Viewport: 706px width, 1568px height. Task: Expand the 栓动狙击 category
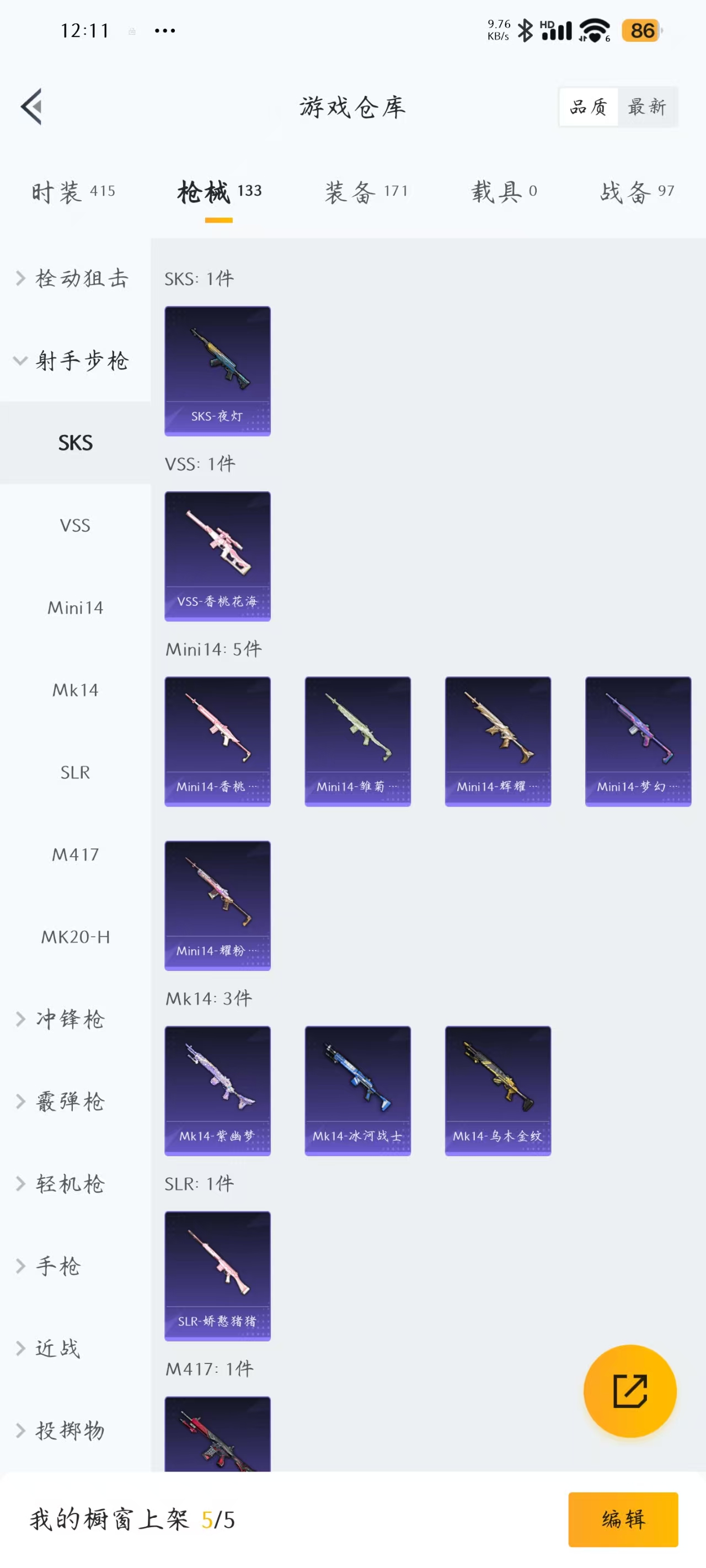click(74, 278)
